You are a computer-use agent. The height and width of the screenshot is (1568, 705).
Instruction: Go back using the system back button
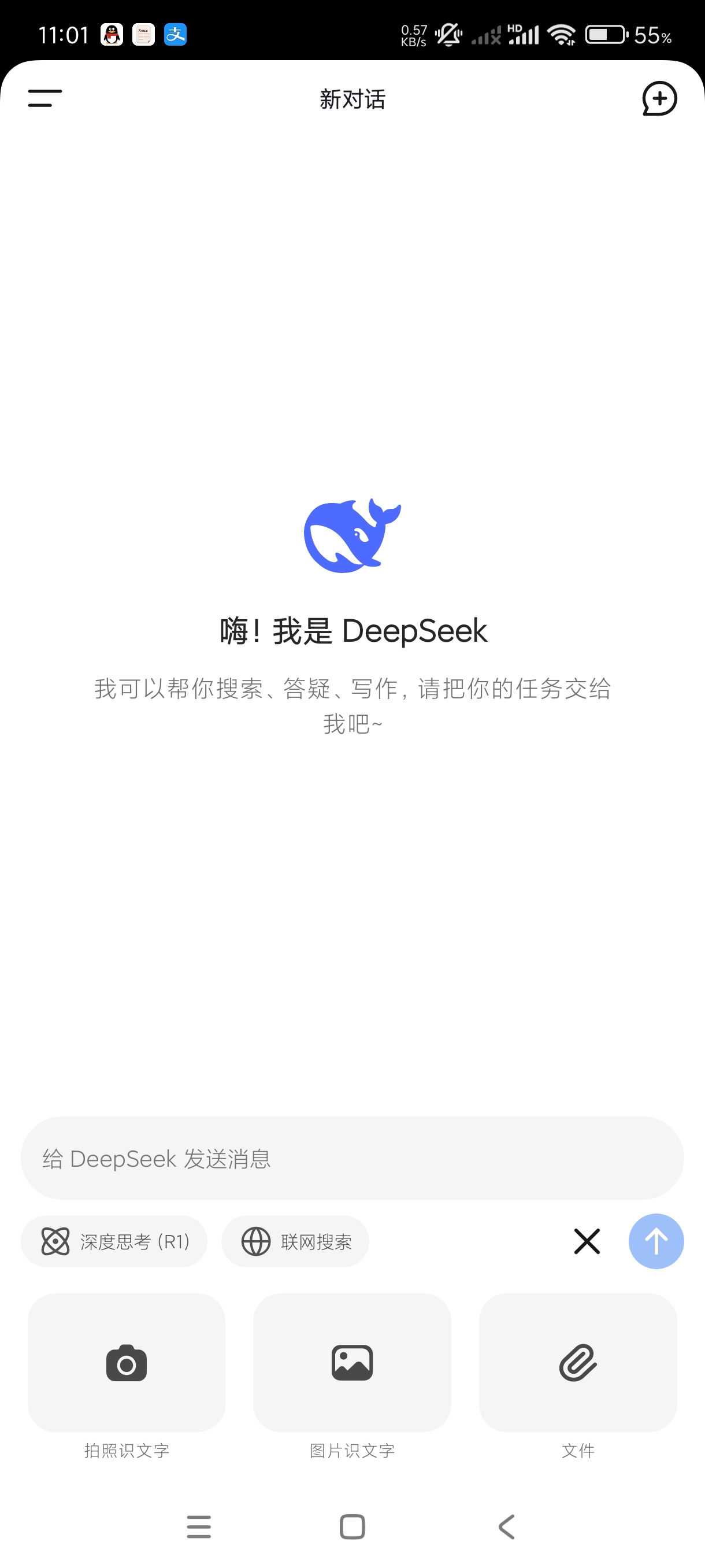coord(507,1526)
